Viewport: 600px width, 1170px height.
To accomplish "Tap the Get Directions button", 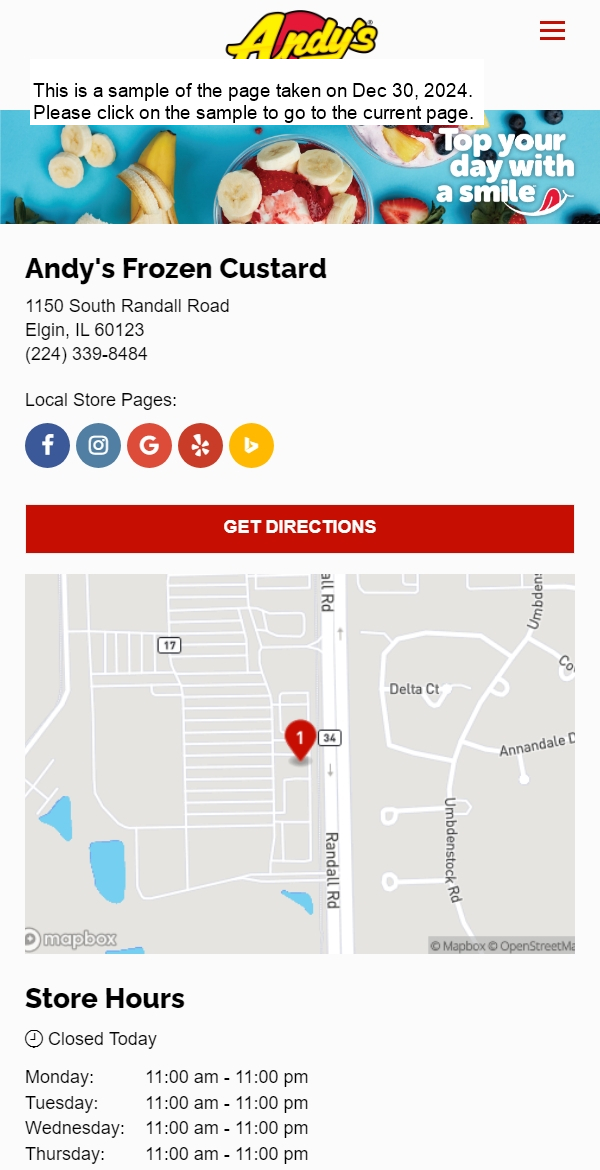I will tap(300, 528).
